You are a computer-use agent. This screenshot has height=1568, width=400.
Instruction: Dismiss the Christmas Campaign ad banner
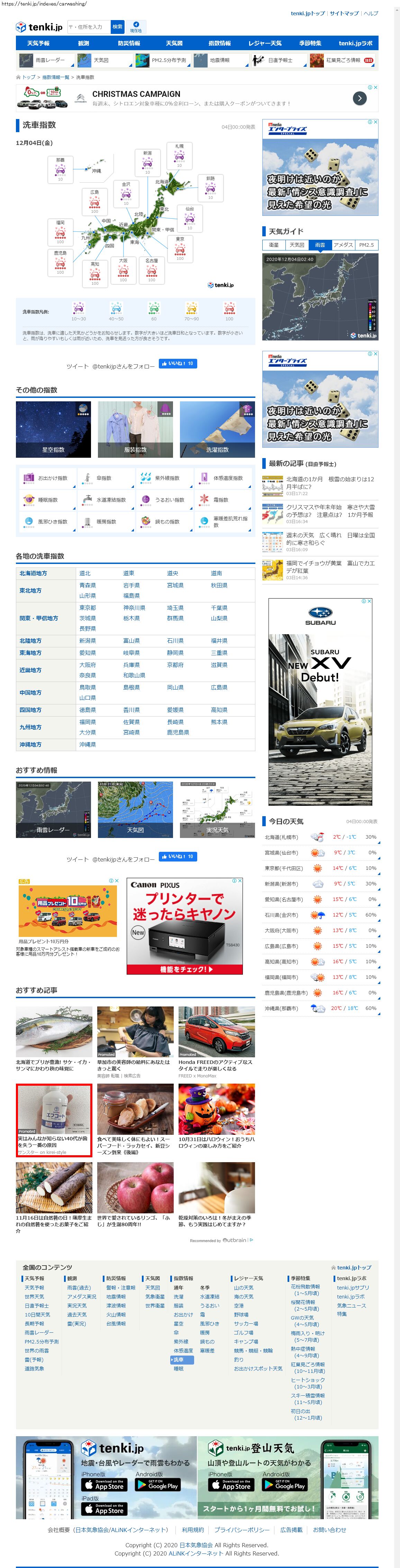tap(375, 88)
